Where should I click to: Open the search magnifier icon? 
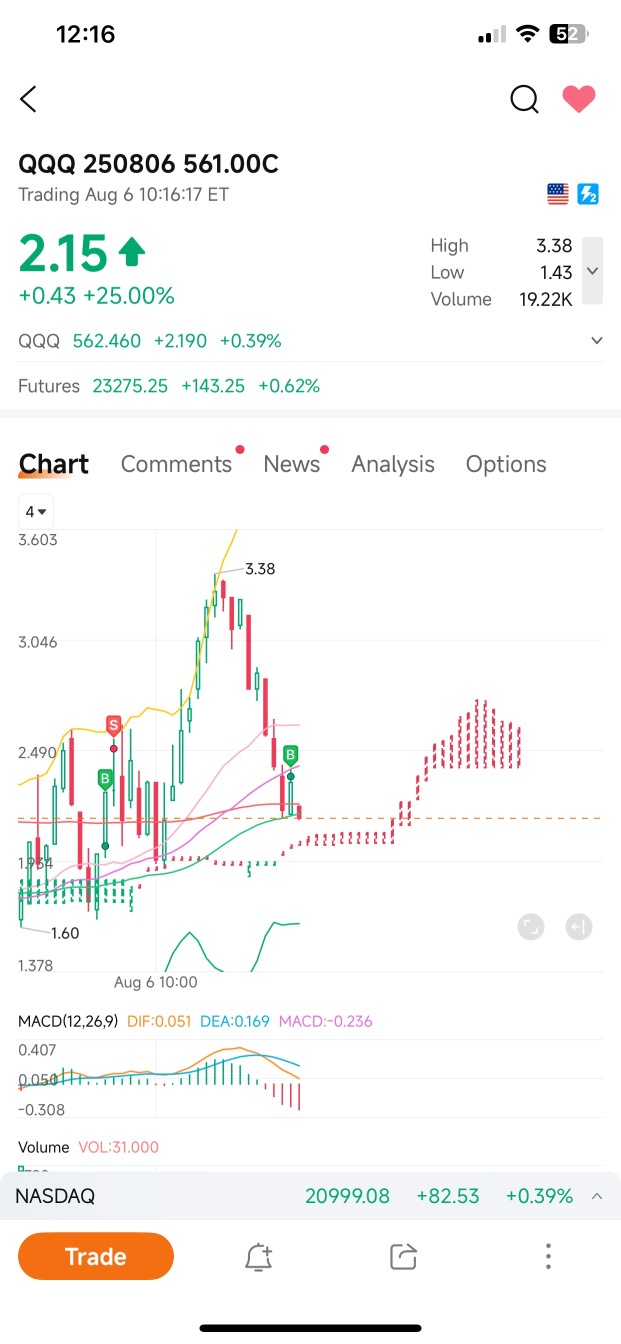pos(524,99)
